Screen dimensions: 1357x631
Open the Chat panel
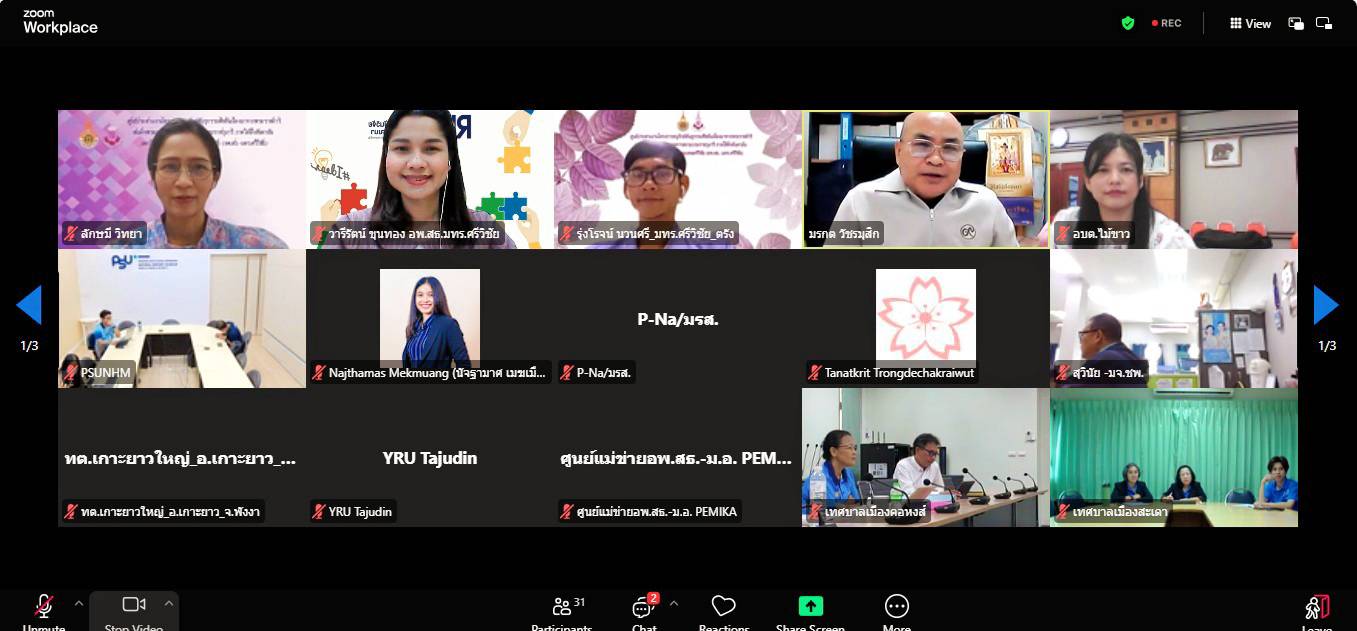pos(644,608)
